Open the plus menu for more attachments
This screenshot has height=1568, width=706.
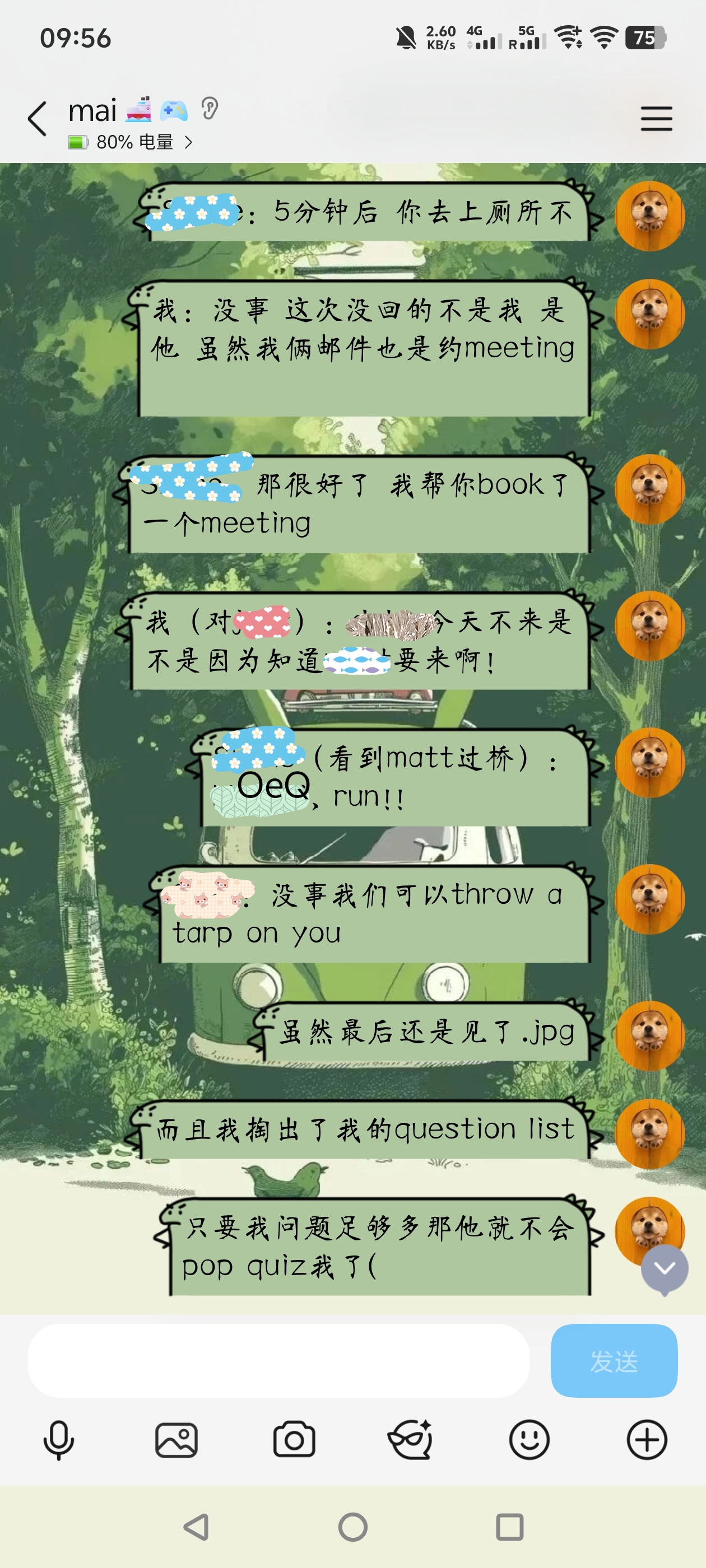pyautogui.click(x=647, y=1440)
